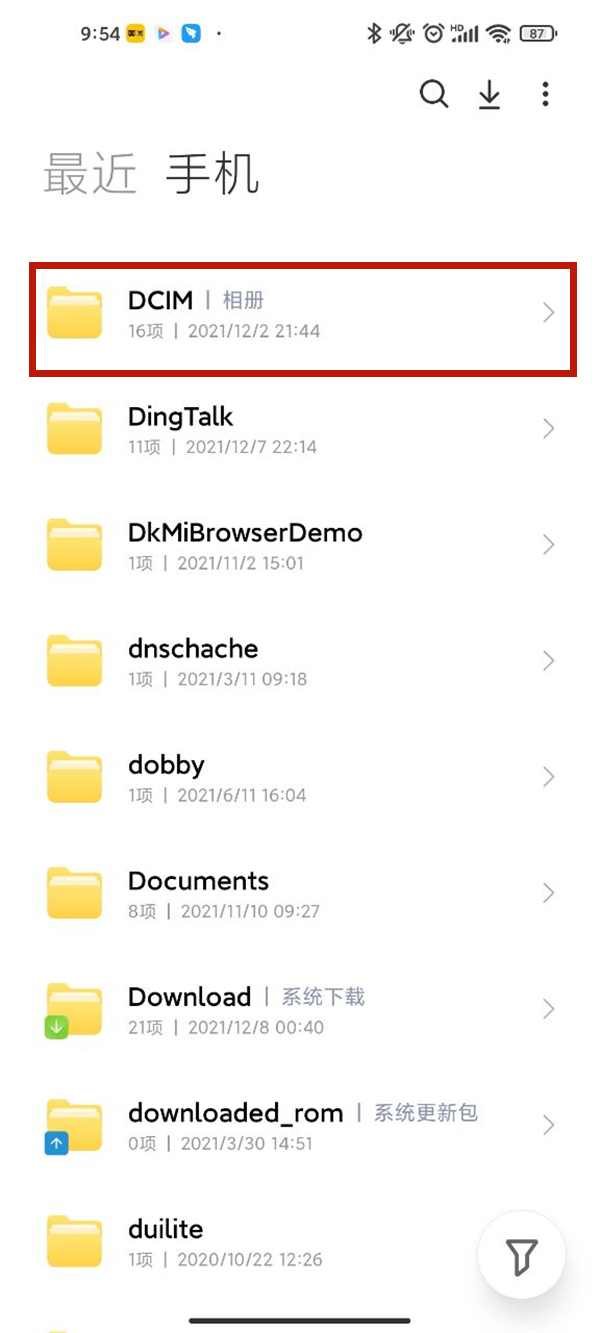Open the downloads icon in the top bar
Screen dimensions: 600x1333
point(489,95)
